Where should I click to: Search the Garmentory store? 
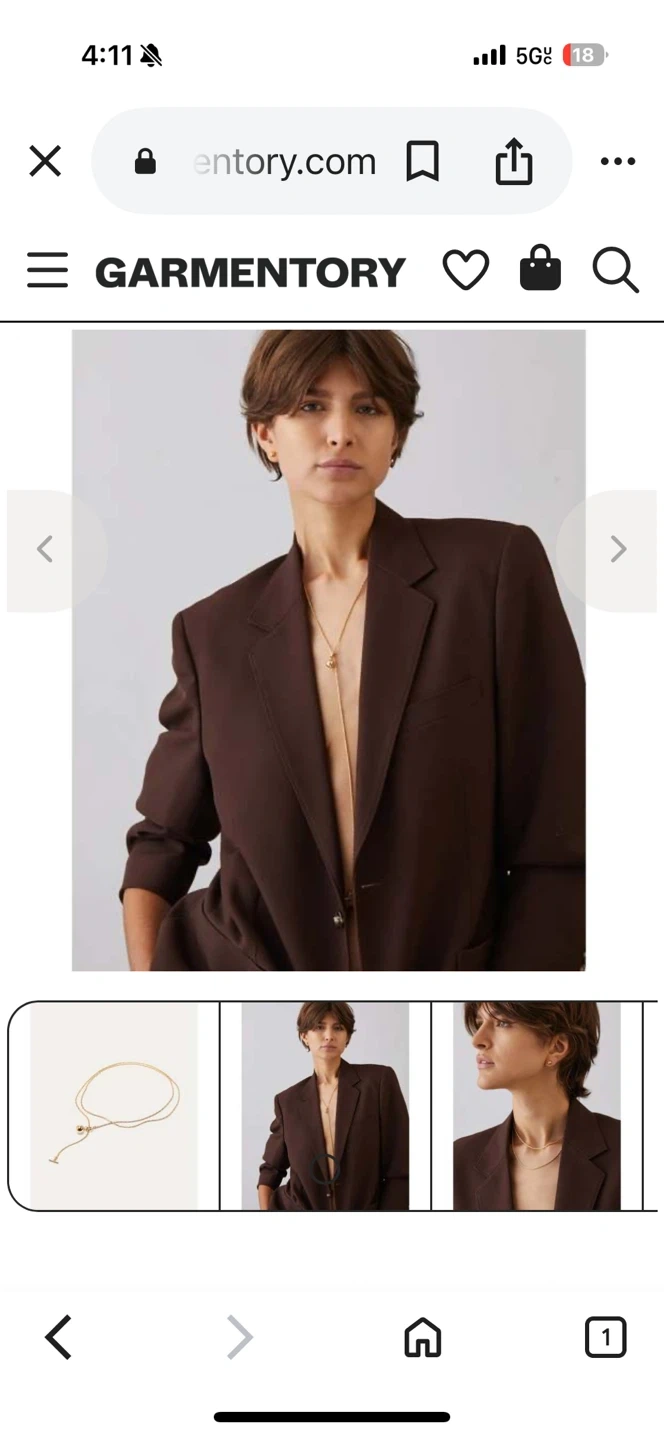(x=615, y=271)
